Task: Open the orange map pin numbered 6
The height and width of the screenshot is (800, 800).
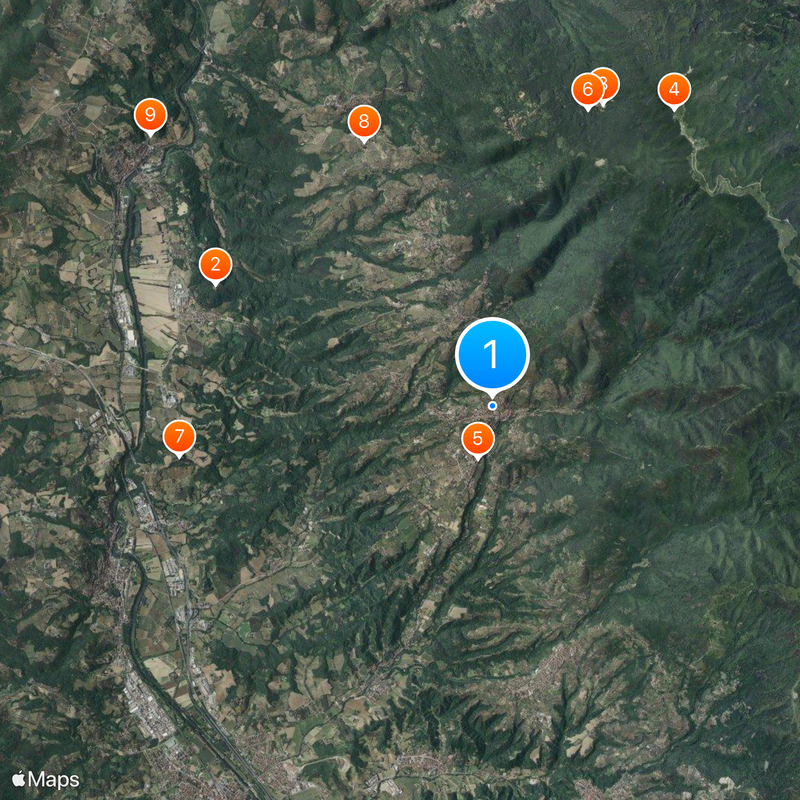Action: (x=586, y=90)
